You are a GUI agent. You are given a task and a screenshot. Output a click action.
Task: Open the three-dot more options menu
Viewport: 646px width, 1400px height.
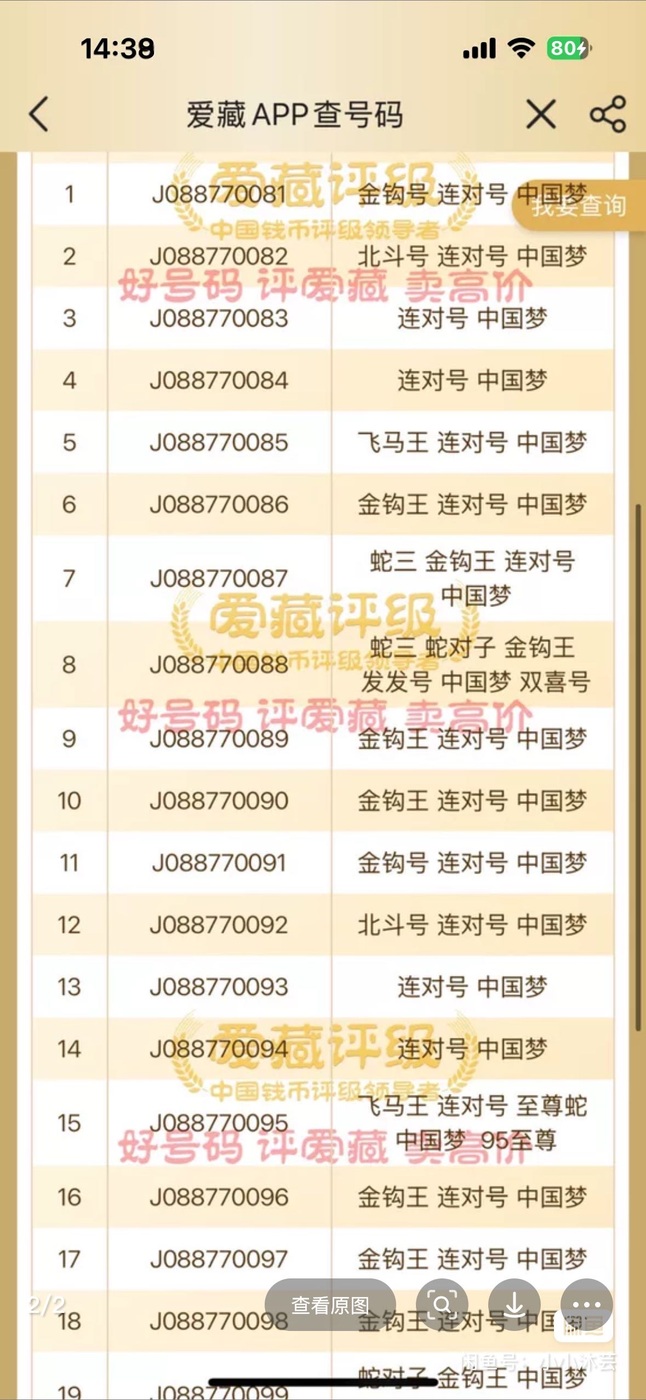click(586, 1304)
